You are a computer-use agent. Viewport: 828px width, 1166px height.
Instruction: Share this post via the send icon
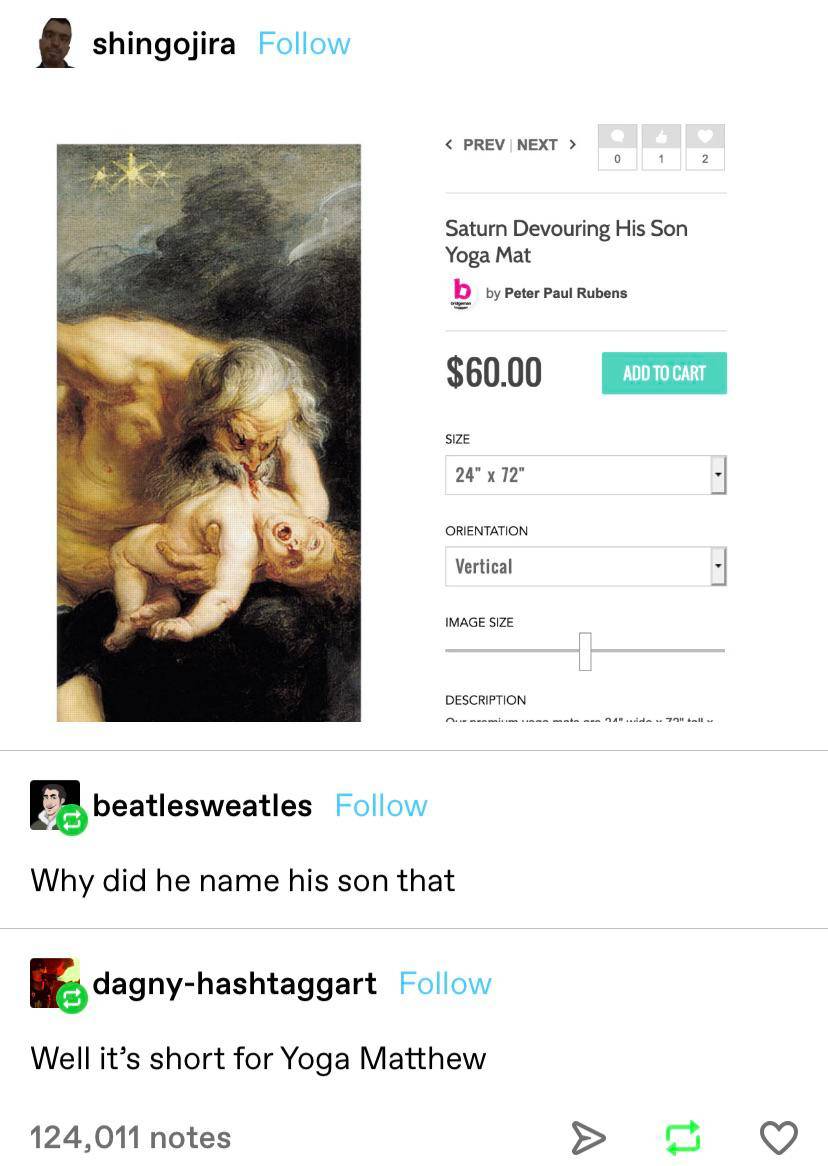click(588, 1137)
